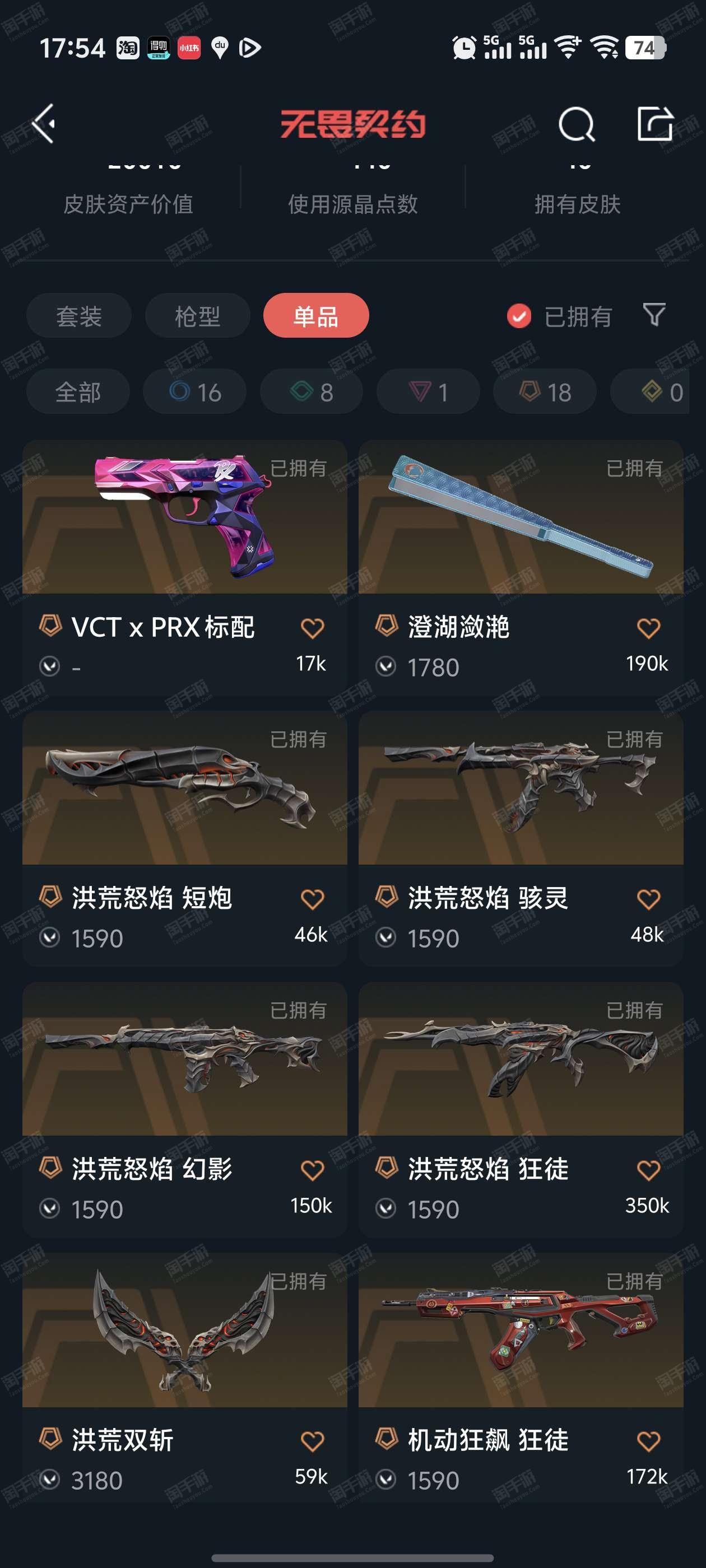Screen dimensions: 706x1568
Task: Switch to the 套装 tab
Action: pyautogui.click(x=78, y=316)
